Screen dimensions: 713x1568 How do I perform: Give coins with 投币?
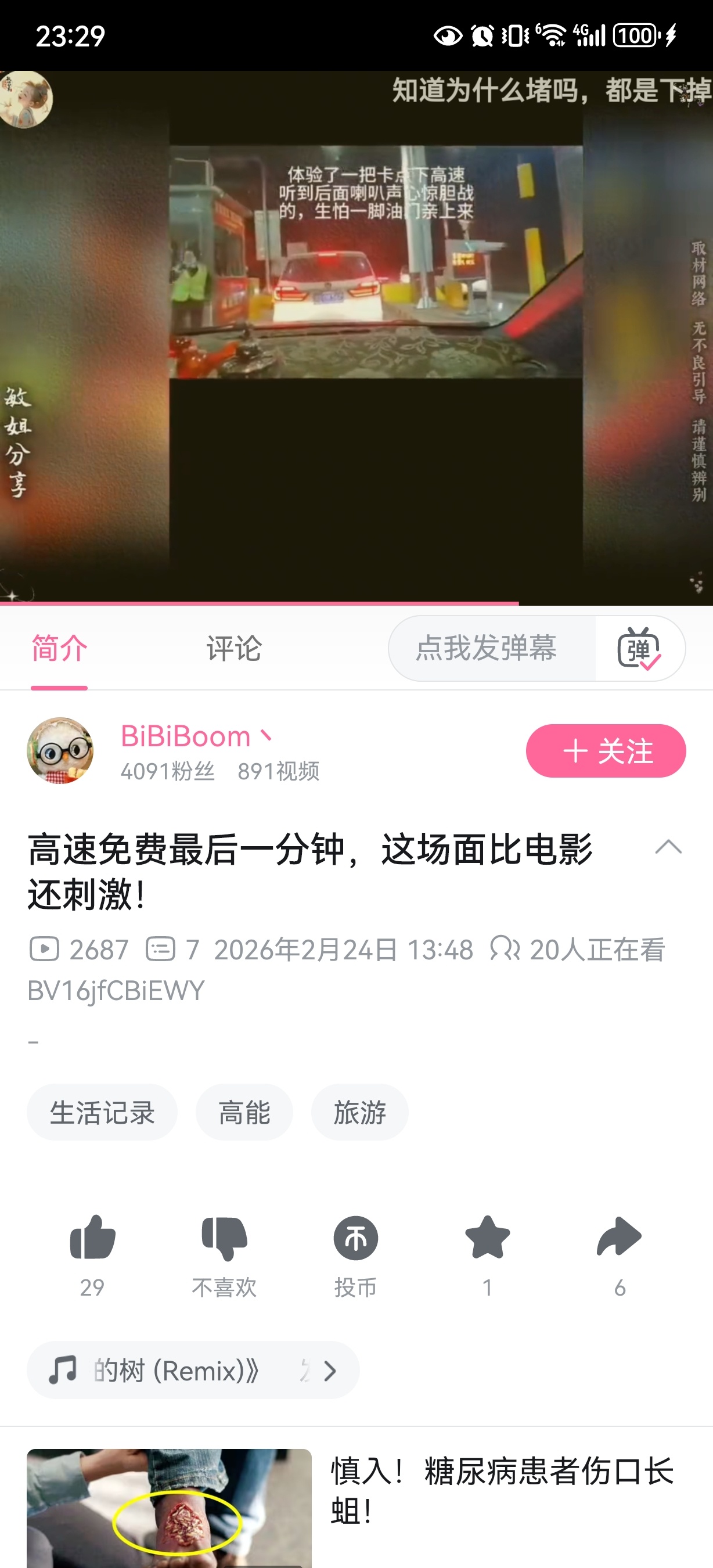point(355,1239)
